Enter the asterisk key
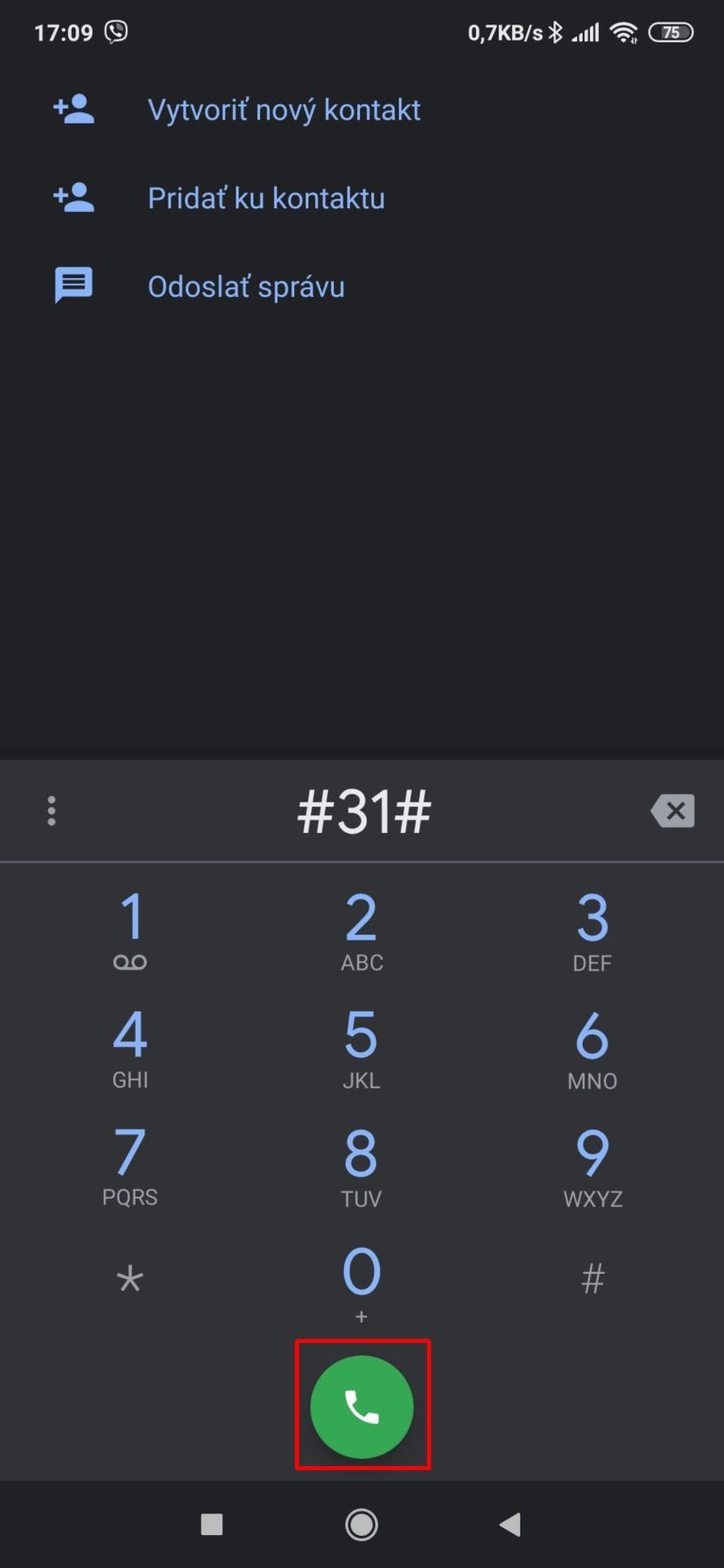The height and width of the screenshot is (1568, 724). (130, 1280)
